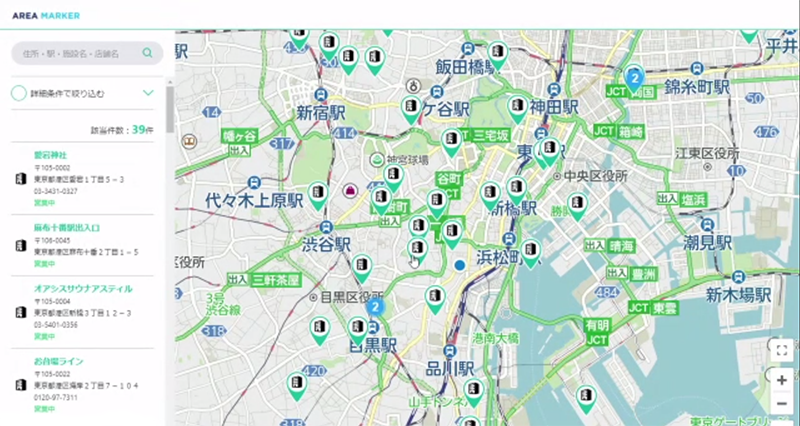Open the cluster of 2 near 目黒駅
The height and width of the screenshot is (426, 800).
pos(375,307)
